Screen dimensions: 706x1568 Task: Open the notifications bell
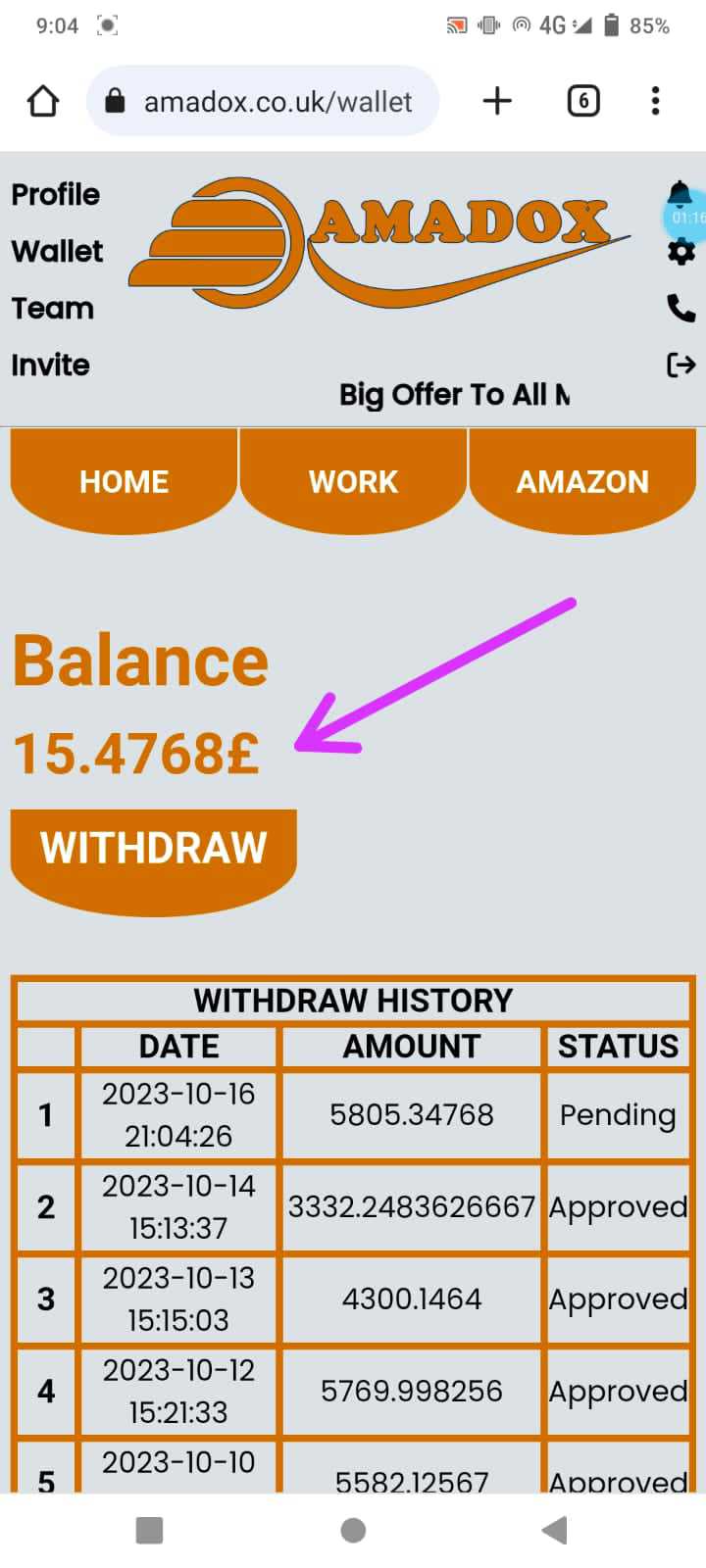(x=680, y=194)
